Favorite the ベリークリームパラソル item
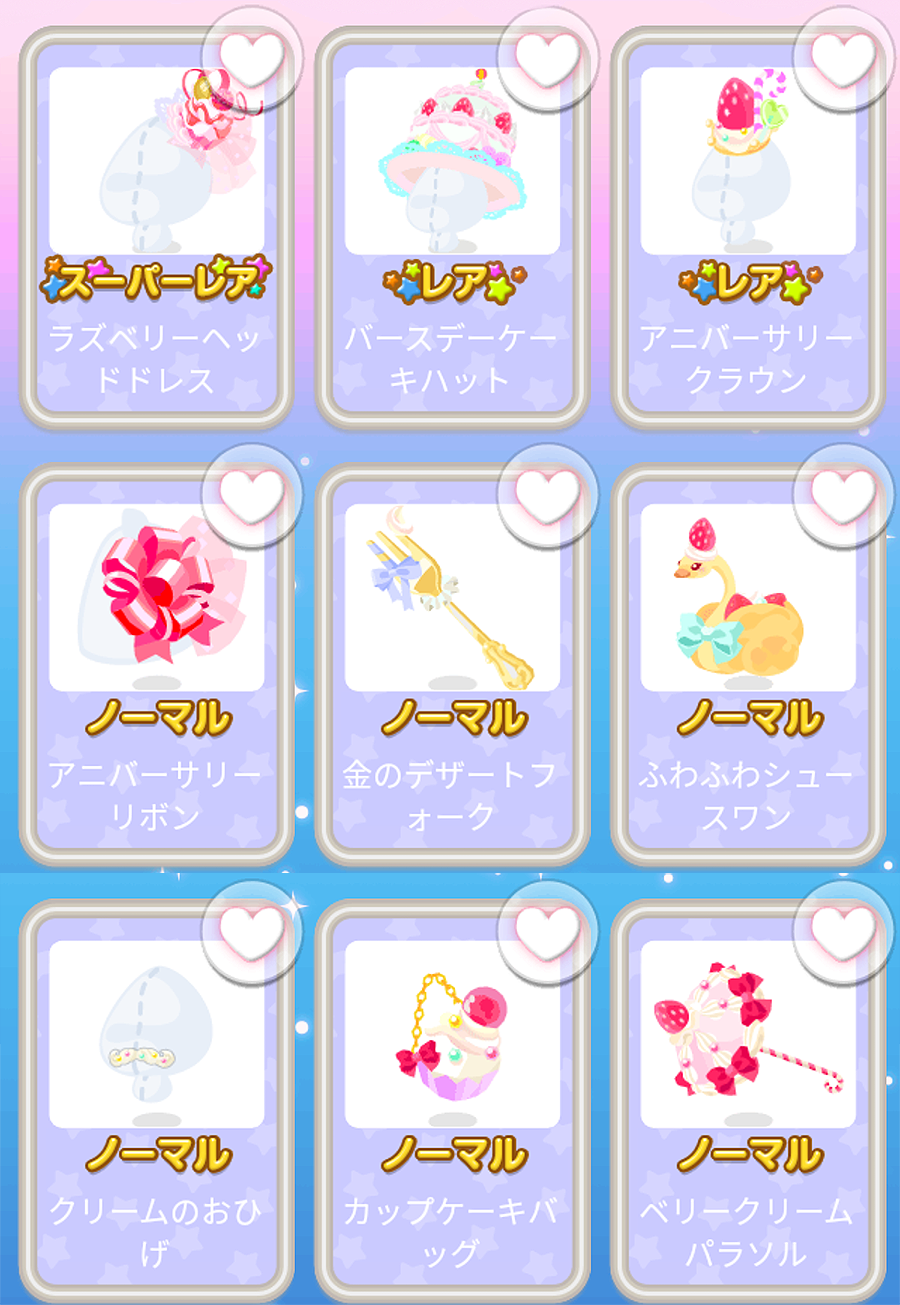 pos(842,931)
